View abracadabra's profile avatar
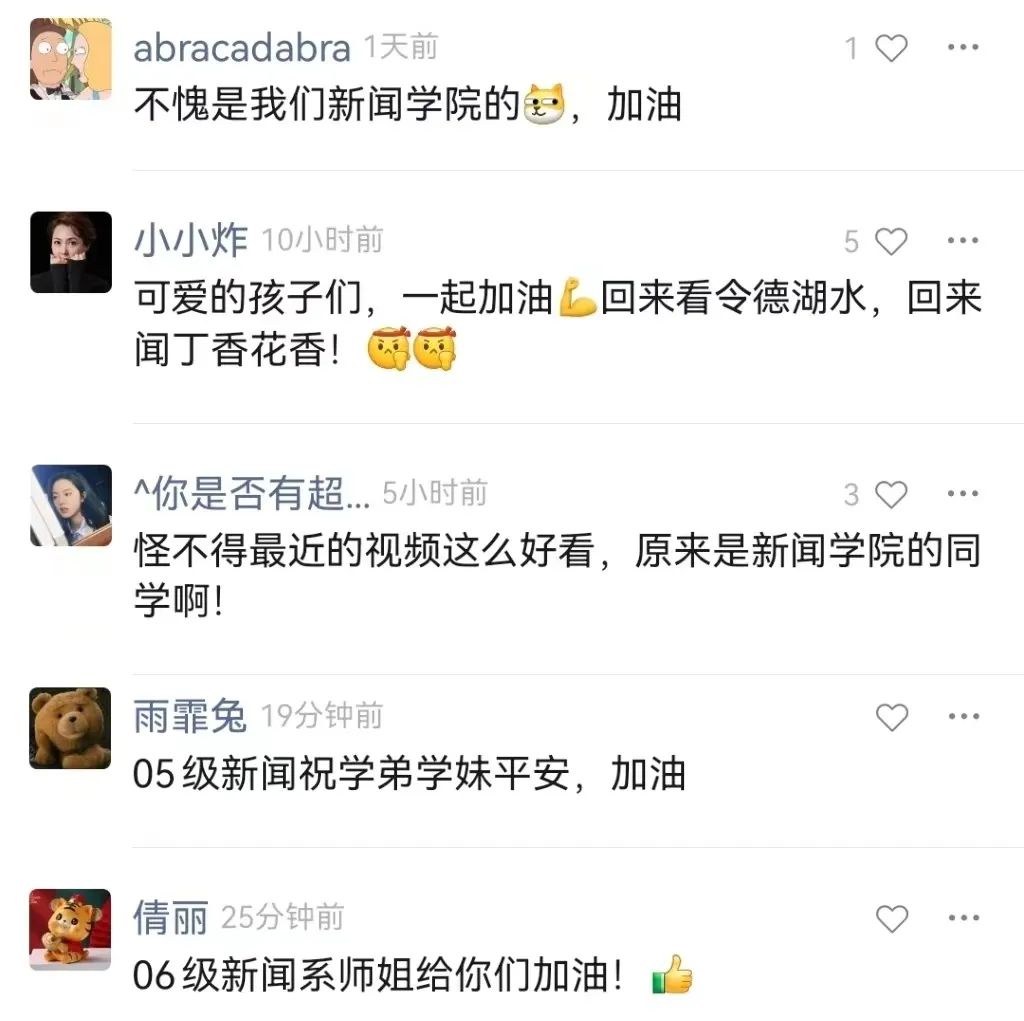The height and width of the screenshot is (1021, 1024). [70, 59]
